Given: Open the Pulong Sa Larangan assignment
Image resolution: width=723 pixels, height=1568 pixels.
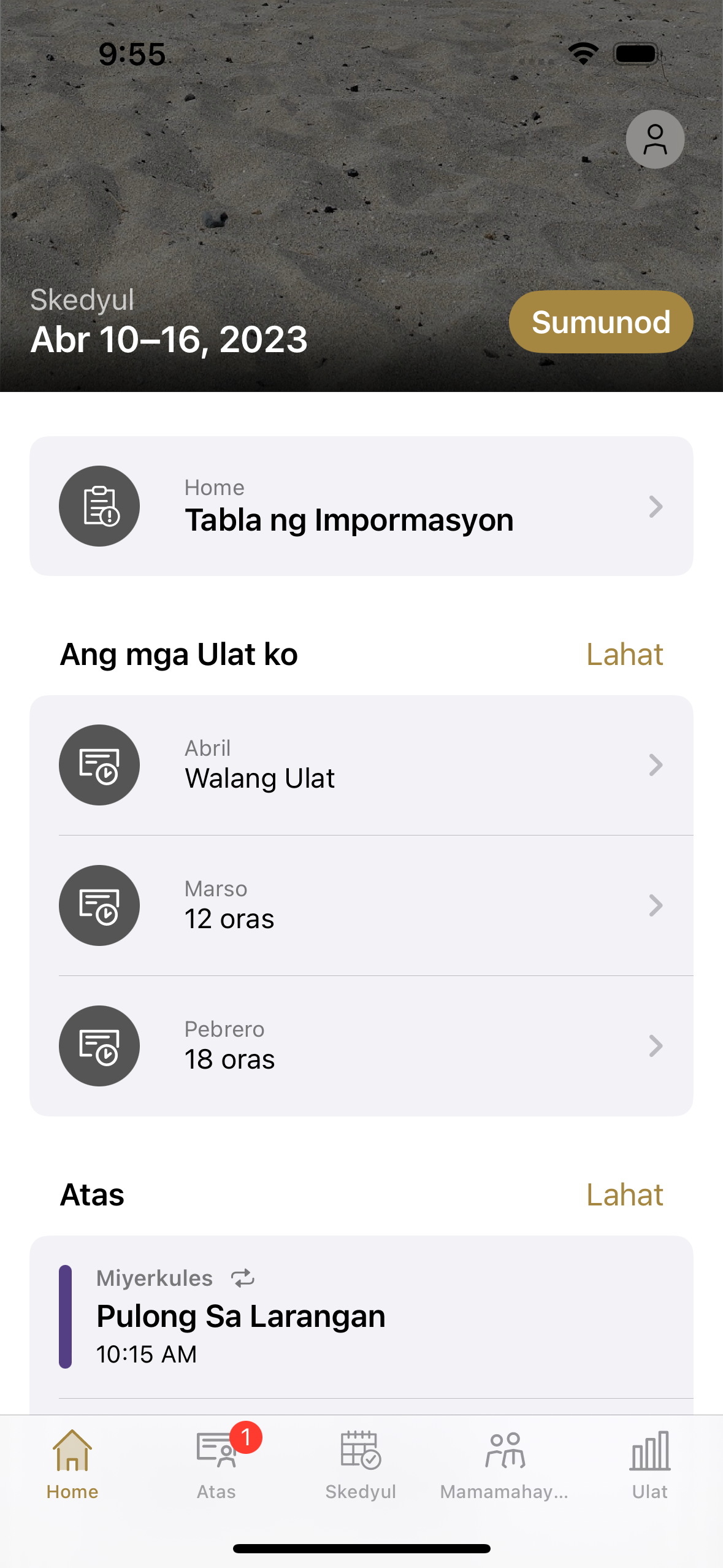Looking at the screenshot, I should point(361,1316).
